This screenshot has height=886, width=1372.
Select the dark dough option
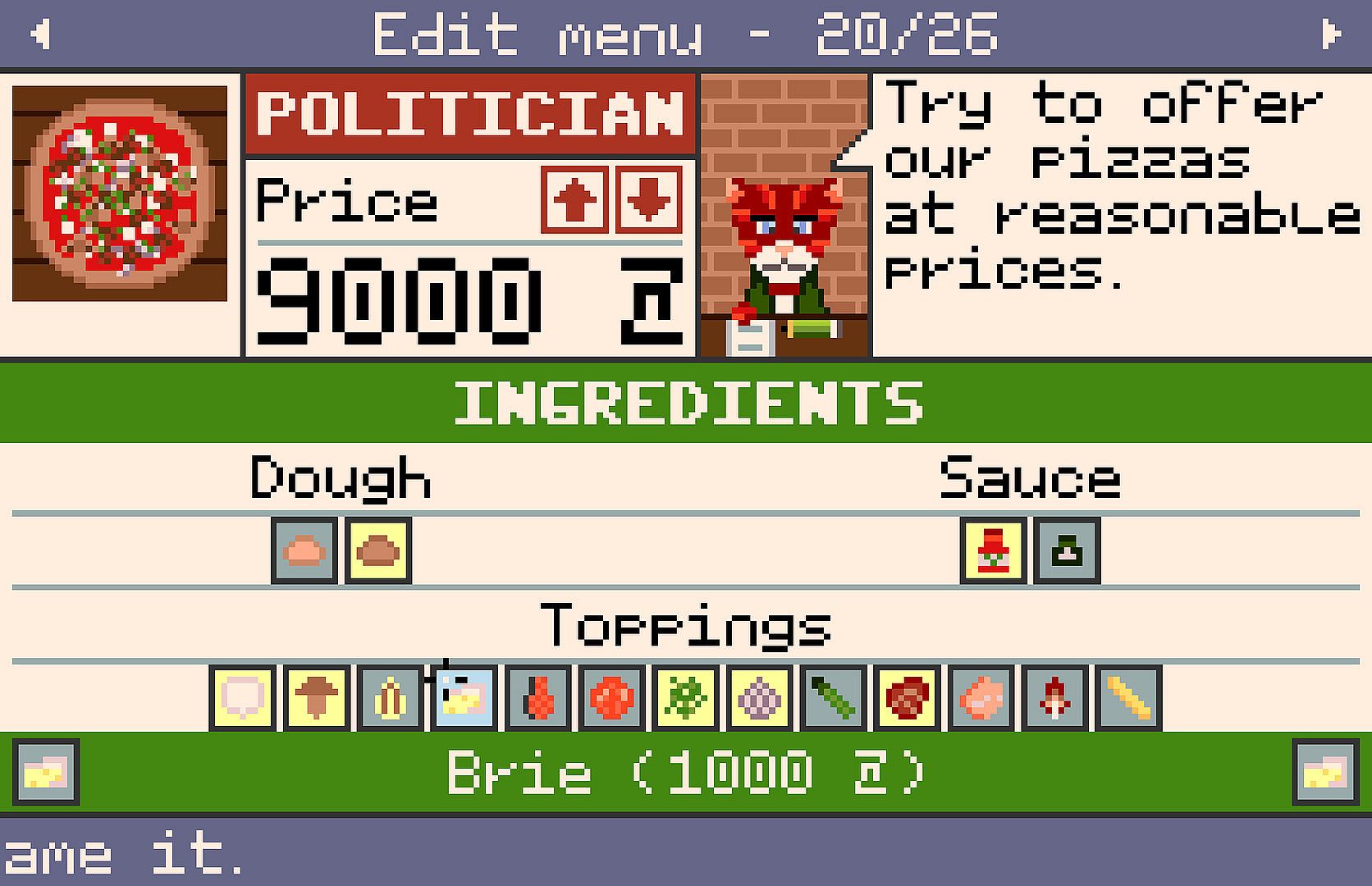(x=378, y=550)
